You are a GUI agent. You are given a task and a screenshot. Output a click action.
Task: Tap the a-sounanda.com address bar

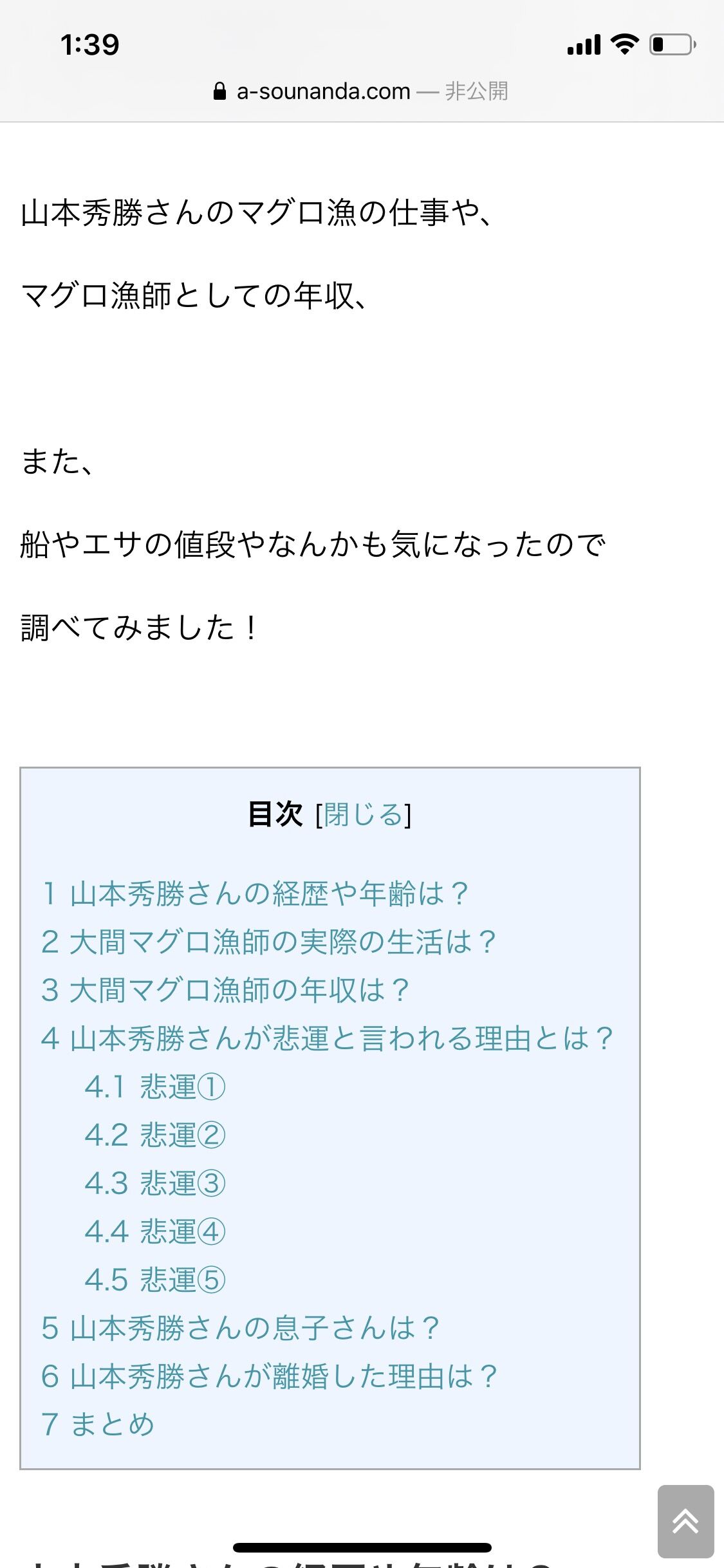[360, 91]
